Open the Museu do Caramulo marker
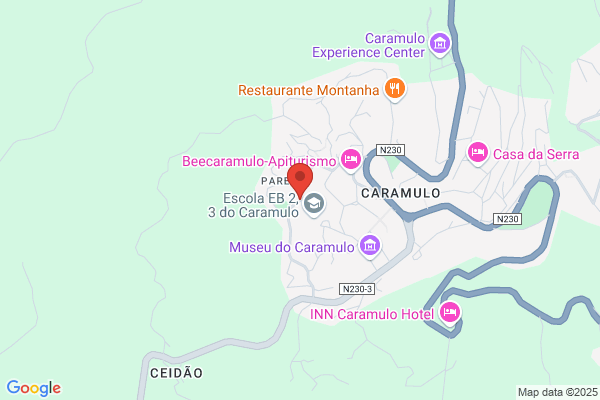The width and height of the screenshot is (600, 400). [x=370, y=245]
